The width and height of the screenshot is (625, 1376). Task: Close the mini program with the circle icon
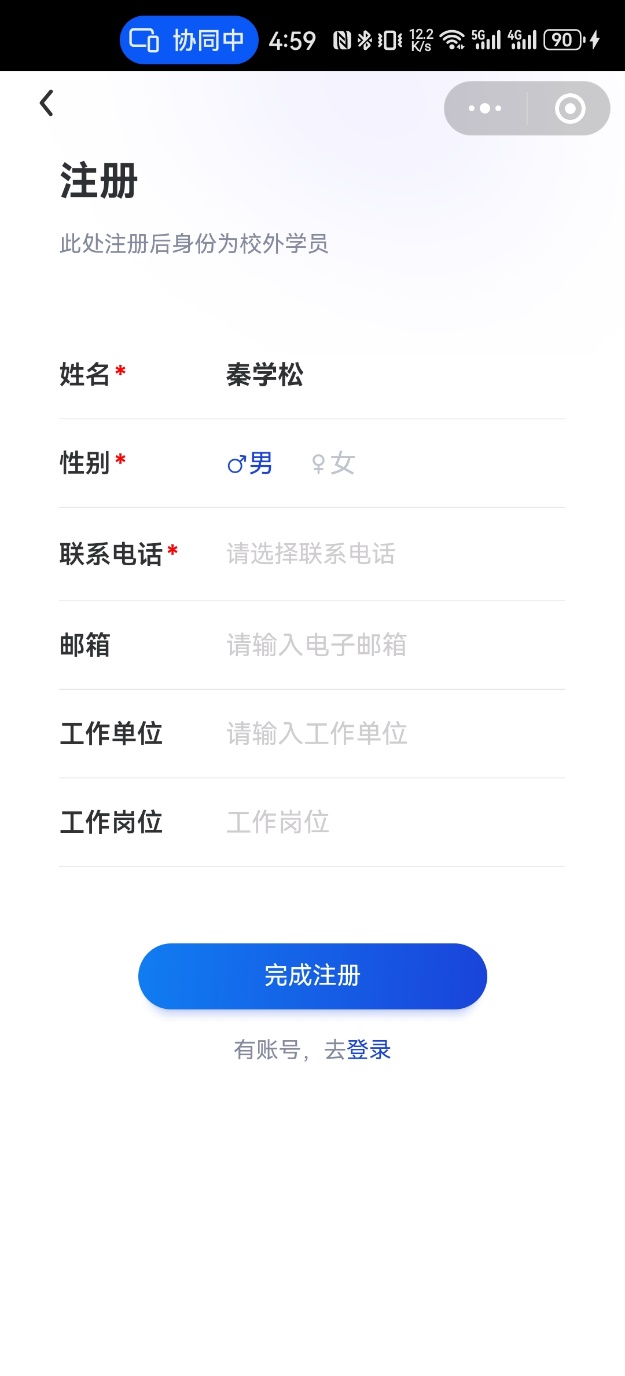click(x=570, y=108)
